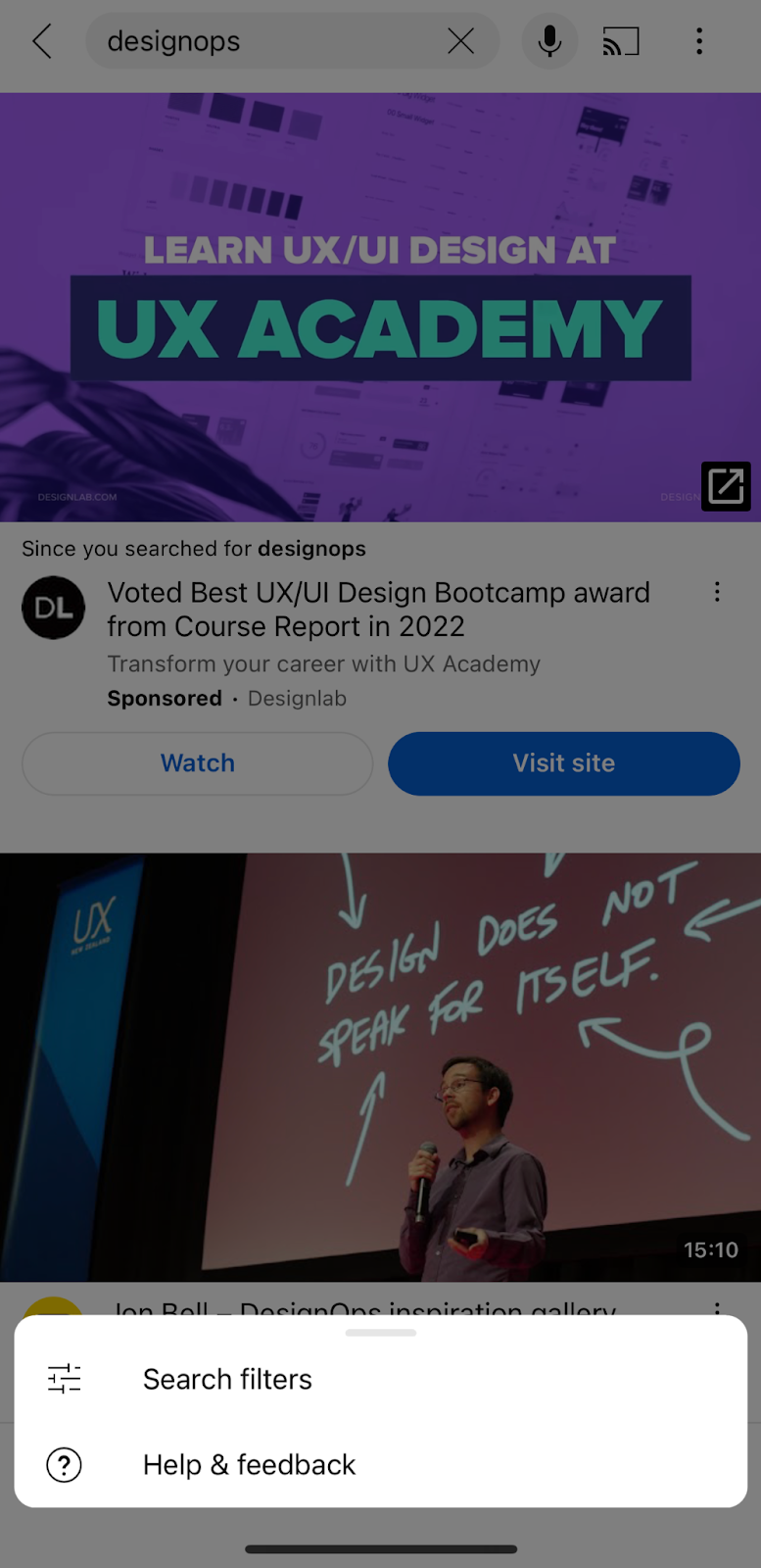
Task: Open more options for Designlab ad
Action: [x=717, y=592]
